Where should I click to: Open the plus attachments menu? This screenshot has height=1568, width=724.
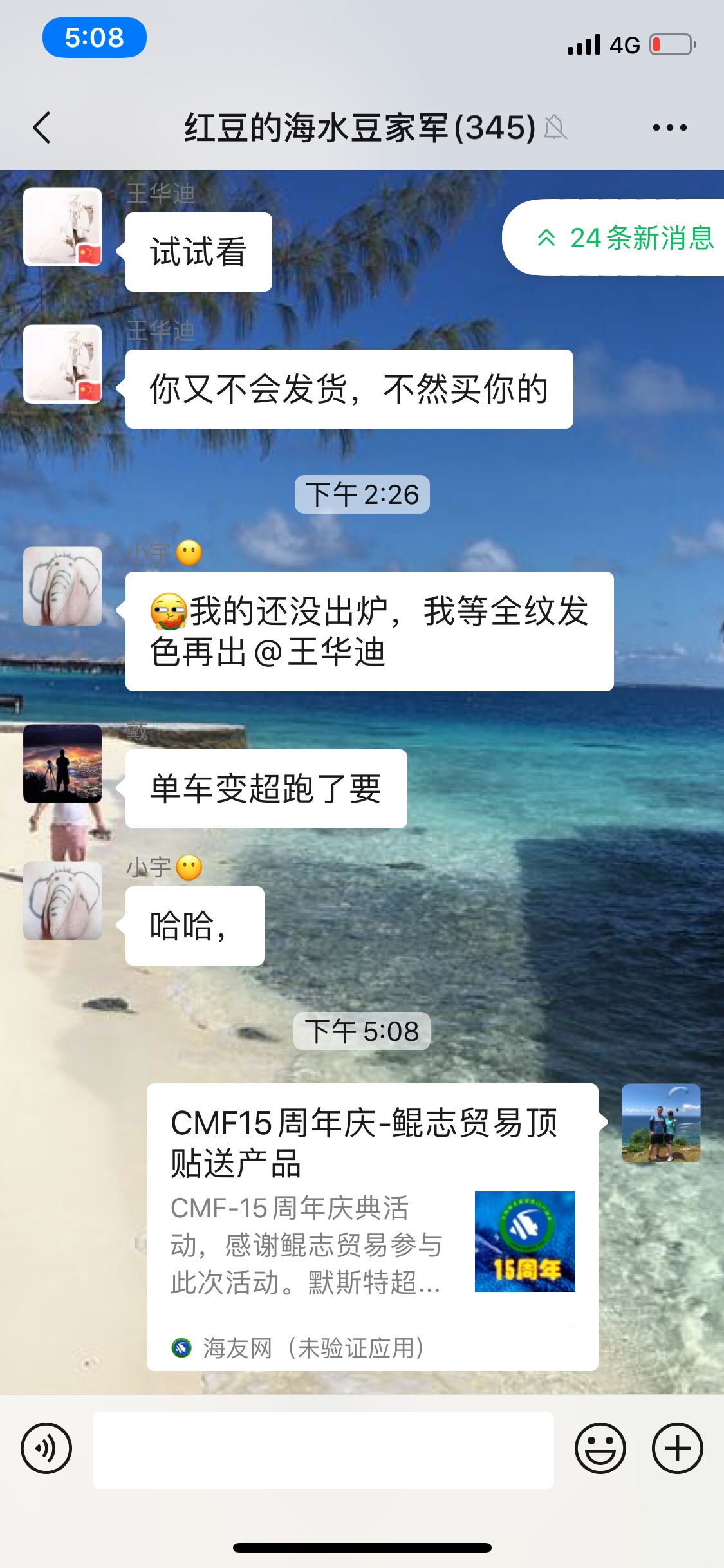pos(677,1448)
